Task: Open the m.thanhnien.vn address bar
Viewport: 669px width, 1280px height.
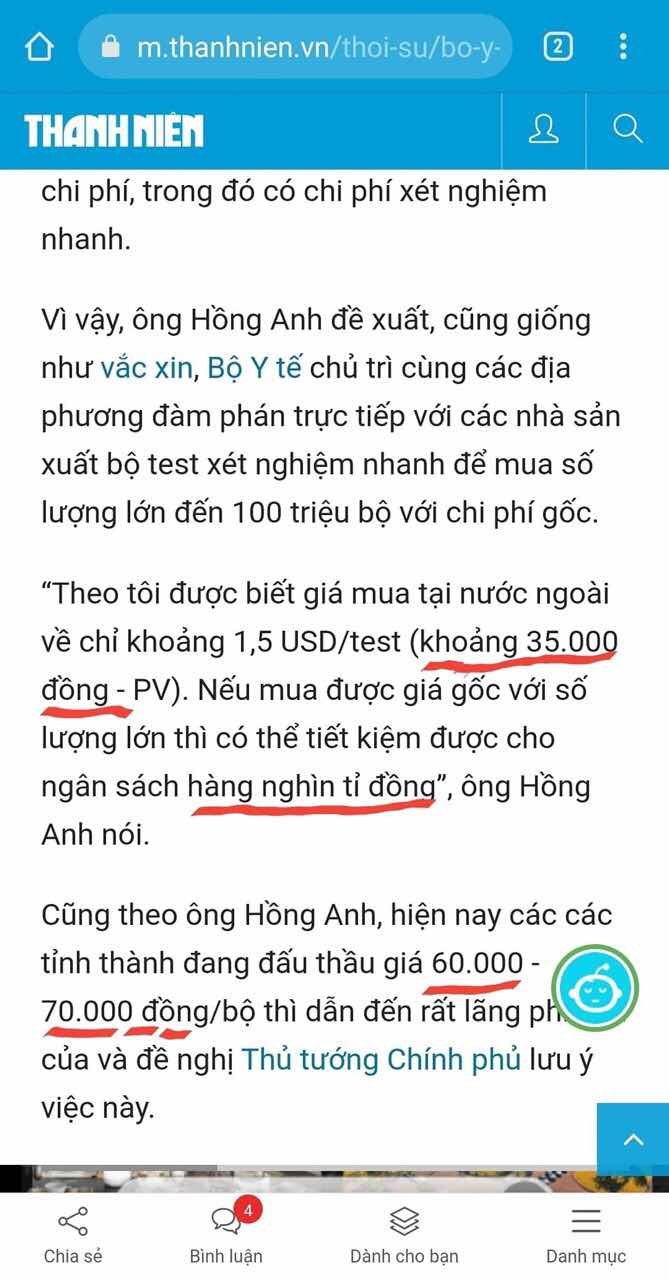Action: [x=296, y=47]
